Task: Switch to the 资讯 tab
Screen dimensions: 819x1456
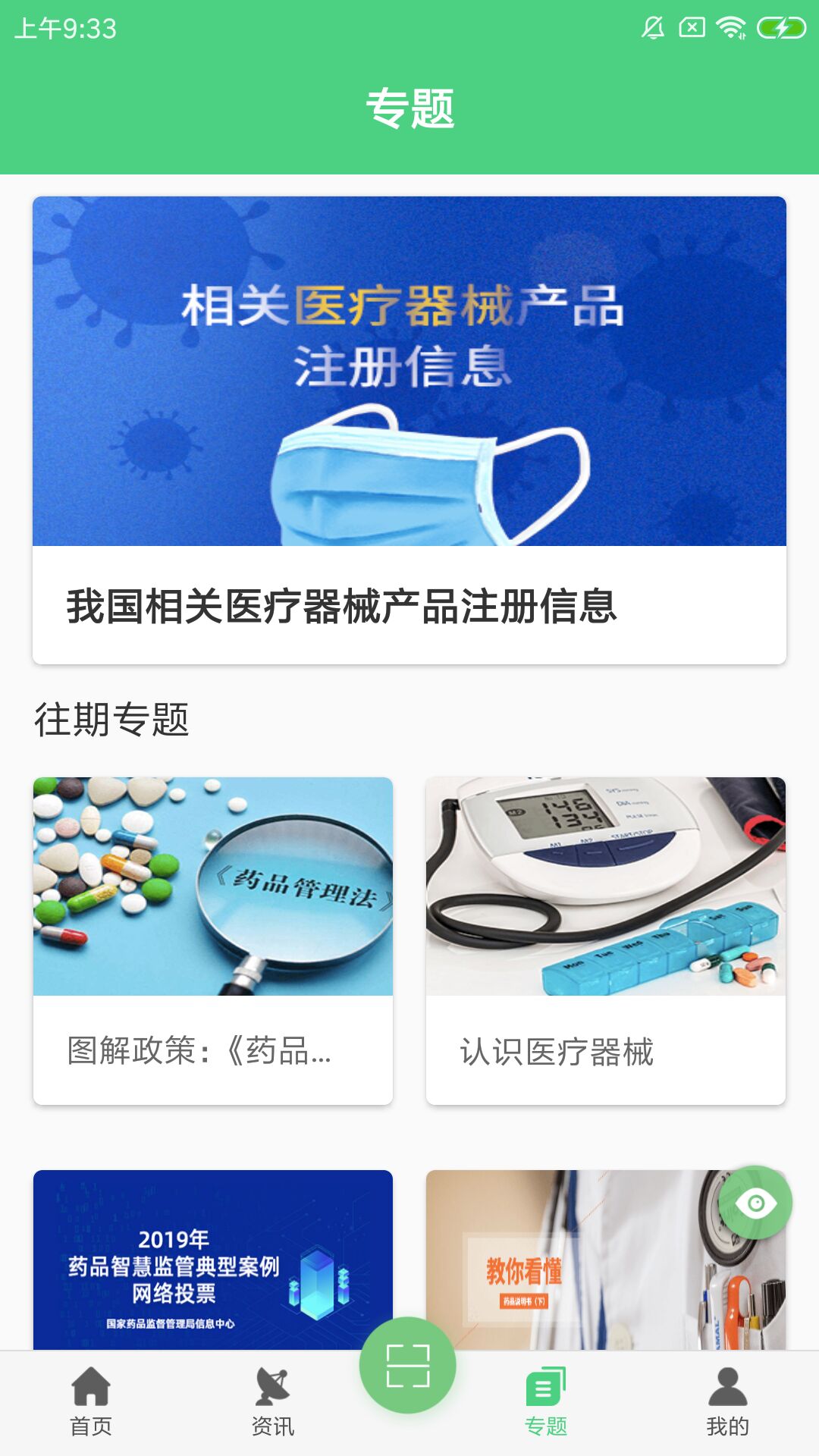Action: click(x=273, y=1401)
